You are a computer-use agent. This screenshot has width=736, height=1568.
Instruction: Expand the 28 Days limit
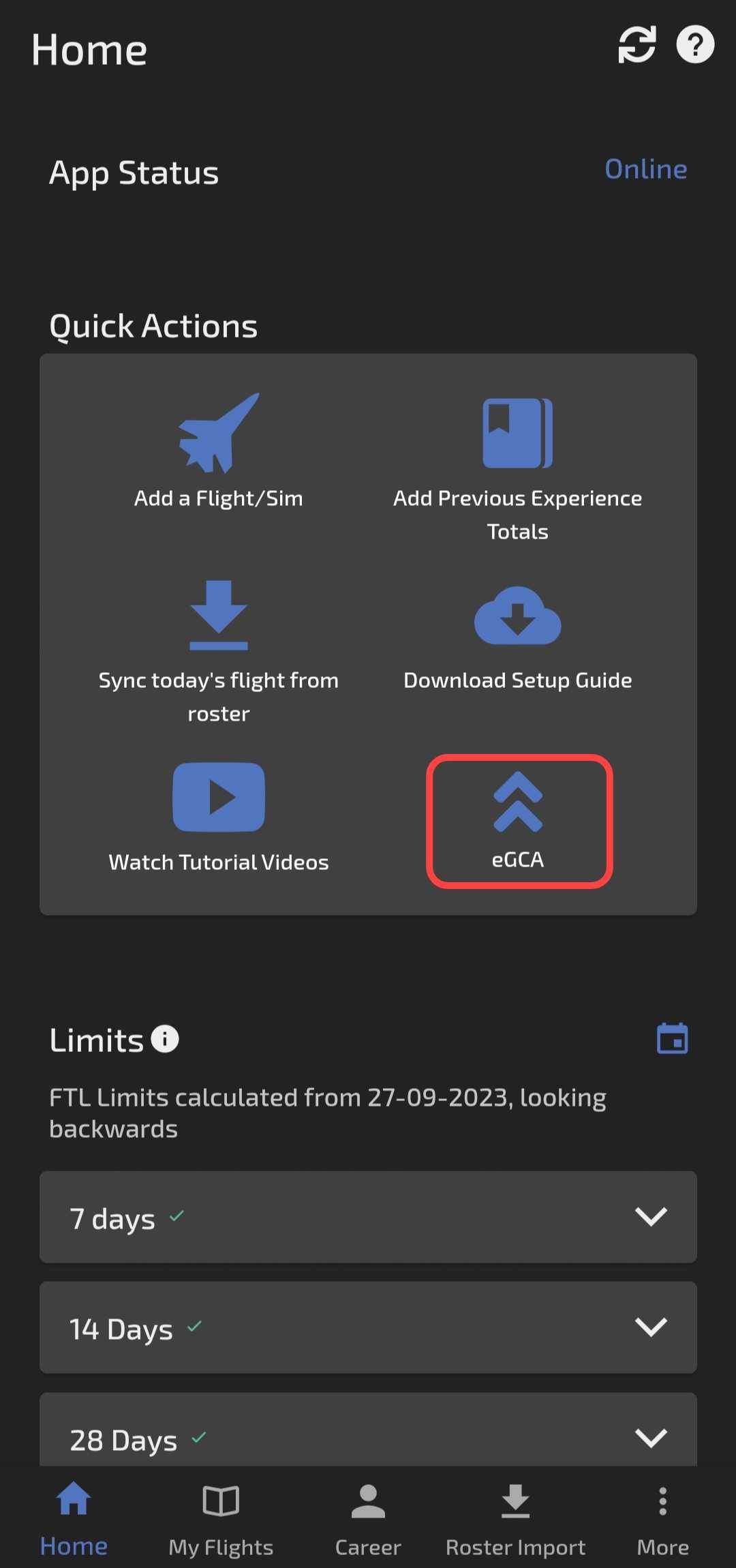[x=368, y=1430]
